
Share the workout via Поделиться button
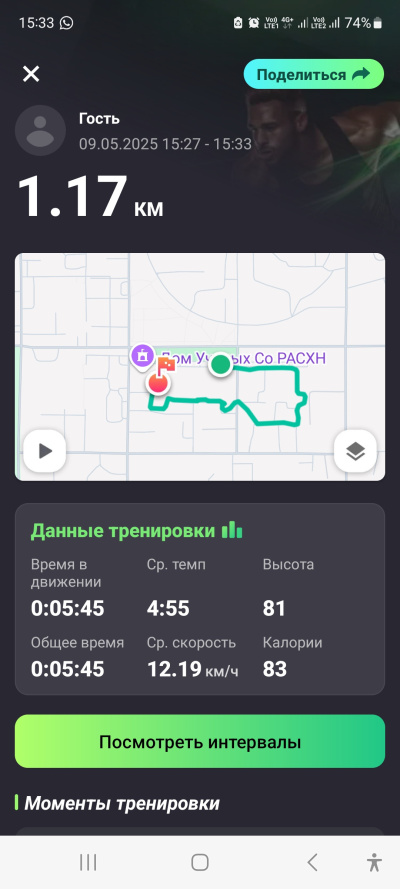(313, 74)
